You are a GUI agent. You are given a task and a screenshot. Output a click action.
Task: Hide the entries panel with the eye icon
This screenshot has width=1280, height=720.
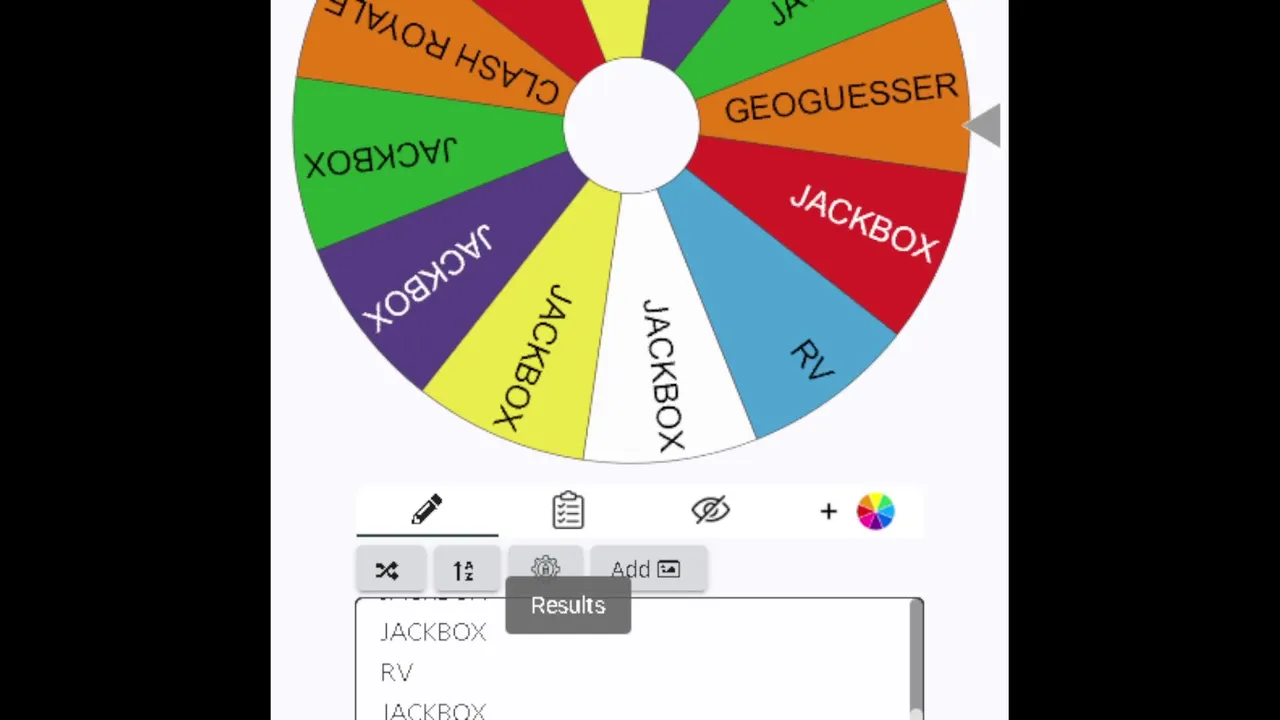click(x=710, y=511)
